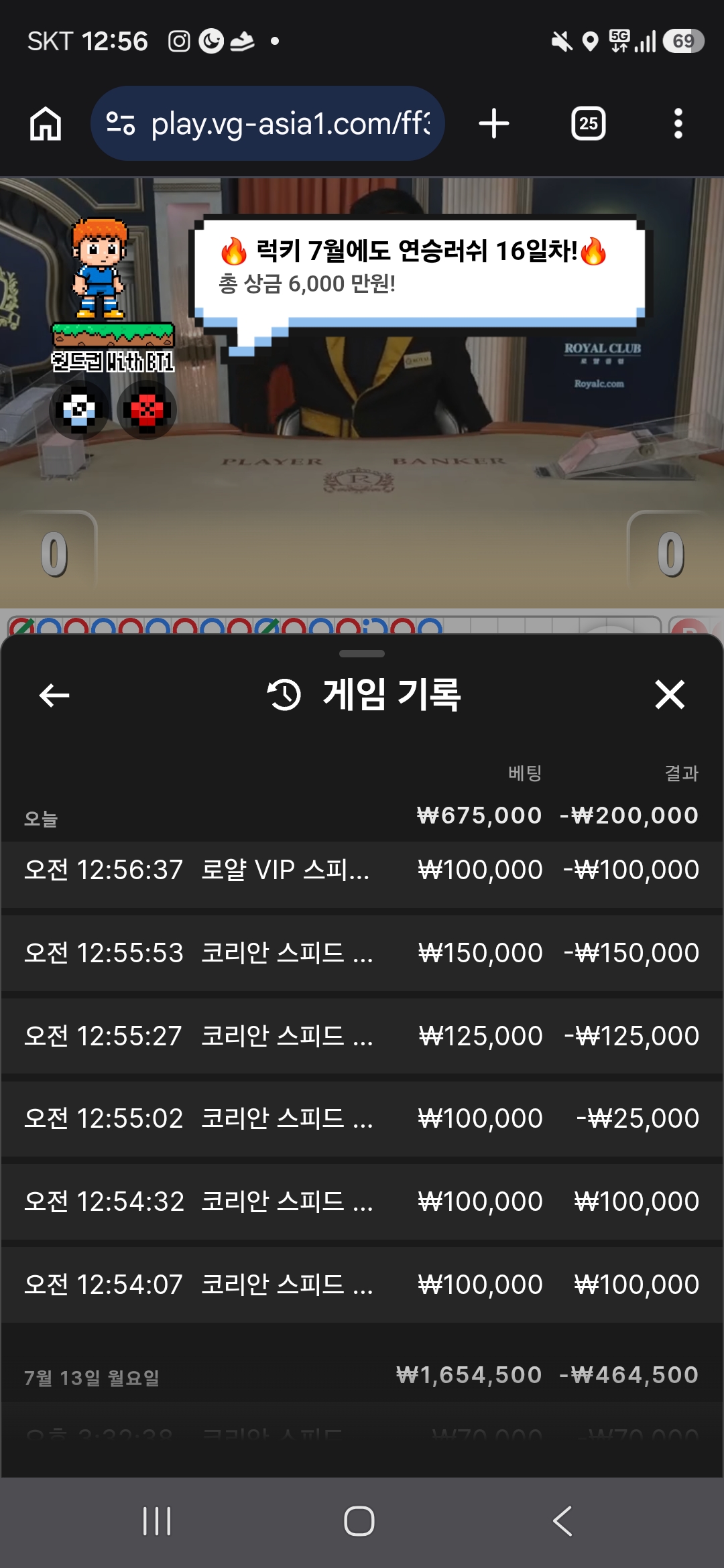Screen dimensions: 724x1568
Task: Close the 게임 기록 panel
Action: click(670, 694)
